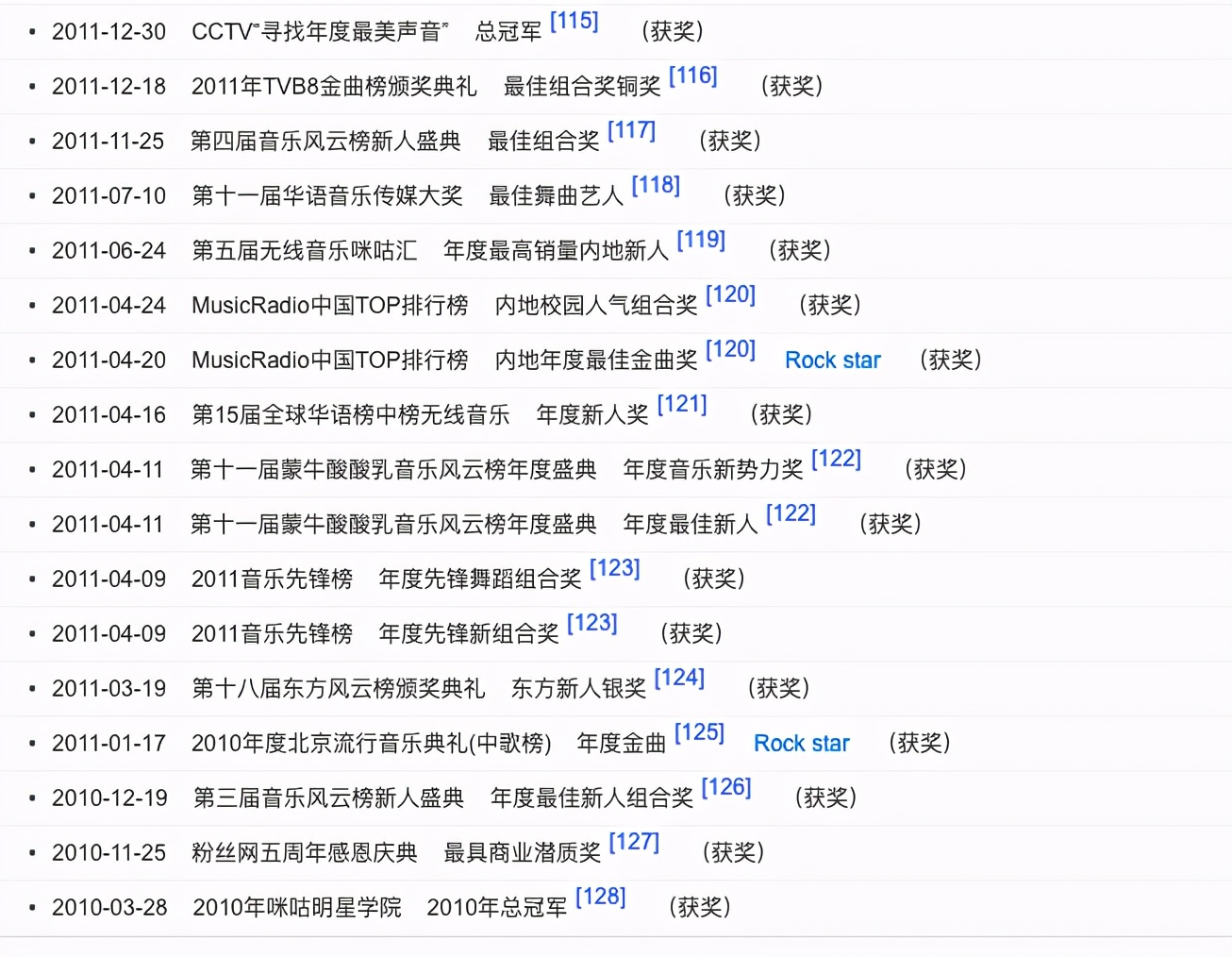Open Rock star link in 2011-01-17 row
The height and width of the screenshot is (957, 1232).
click(801, 744)
